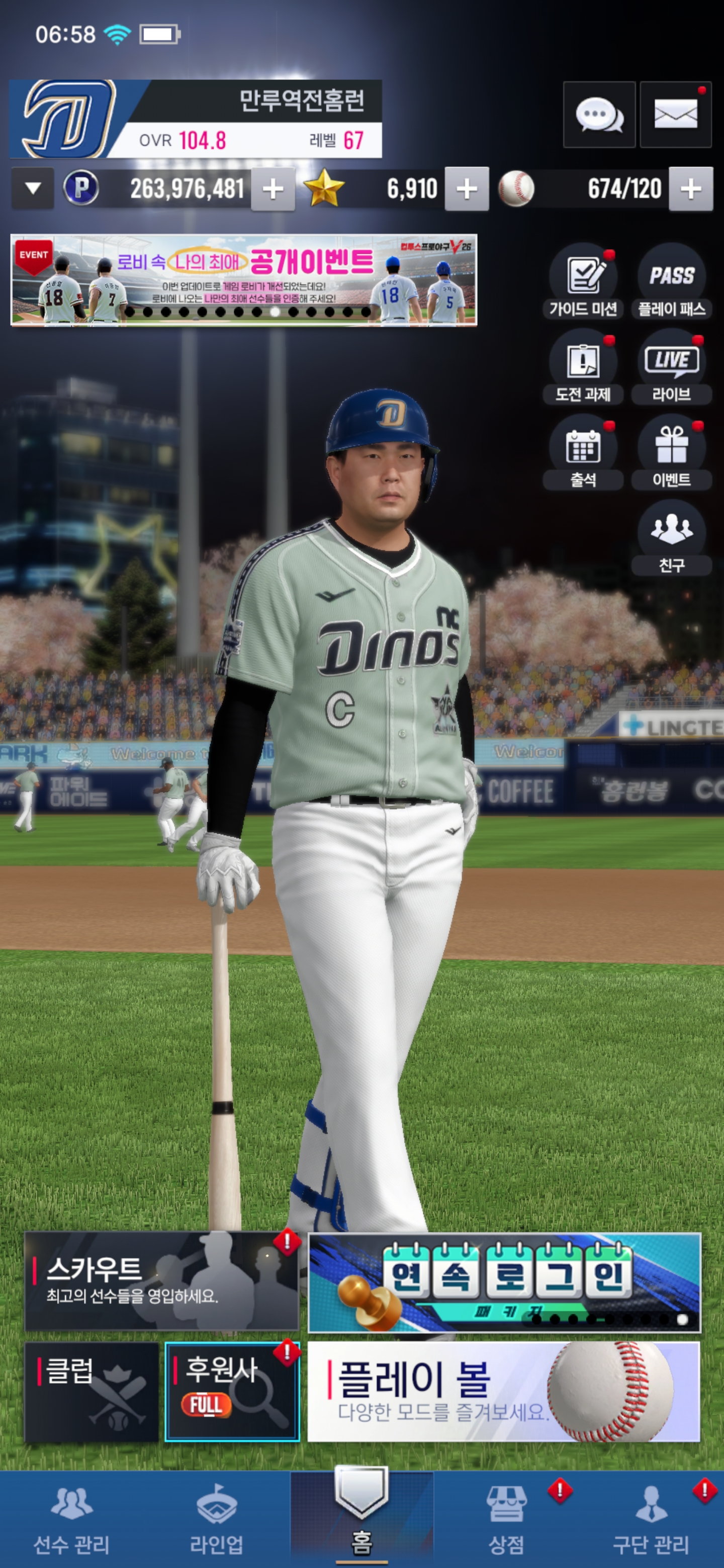Open the 클럽 card
Screen dimensions: 724x1568
click(x=92, y=1392)
